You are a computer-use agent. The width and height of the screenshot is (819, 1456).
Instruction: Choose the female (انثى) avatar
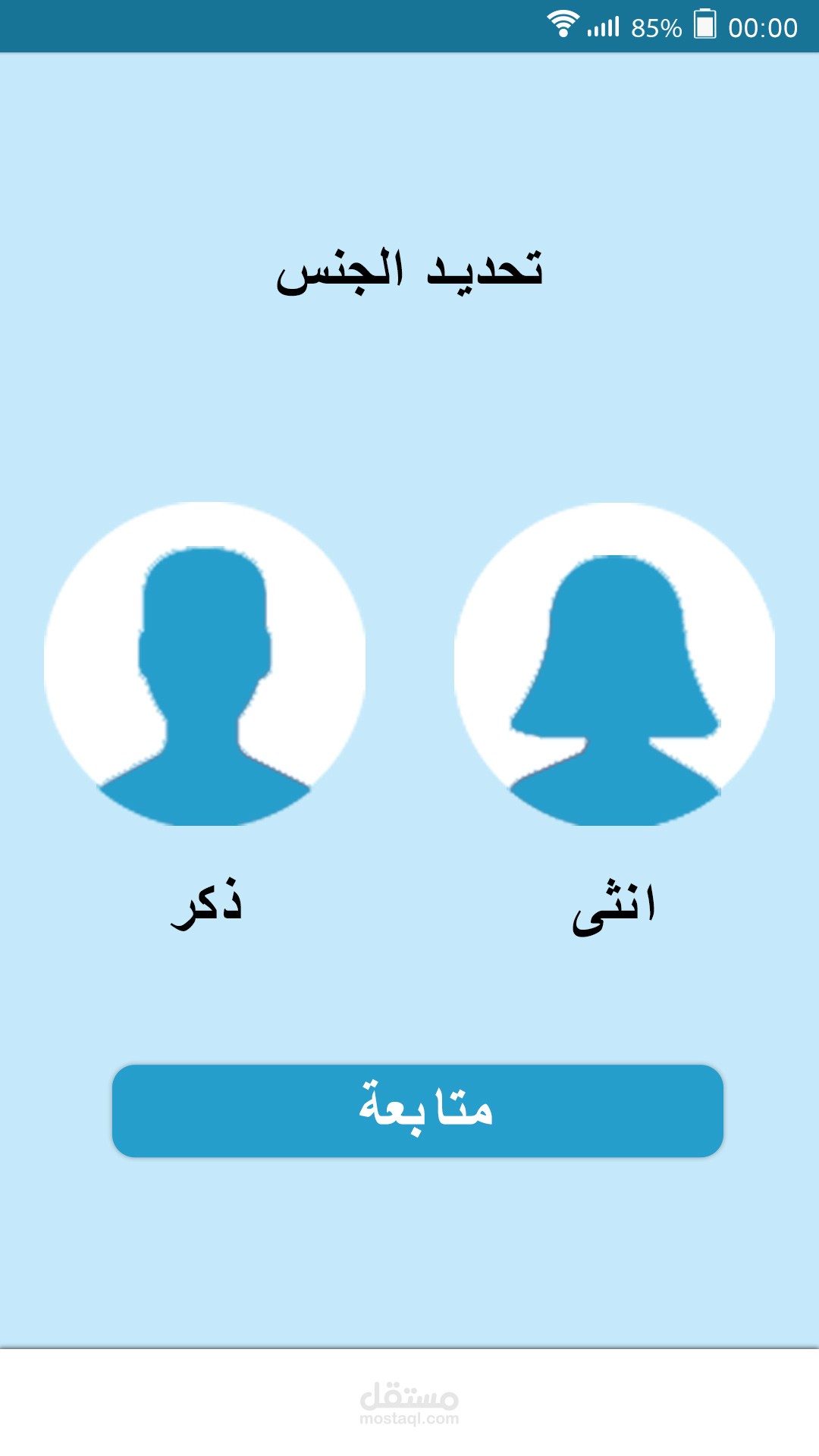[614, 664]
